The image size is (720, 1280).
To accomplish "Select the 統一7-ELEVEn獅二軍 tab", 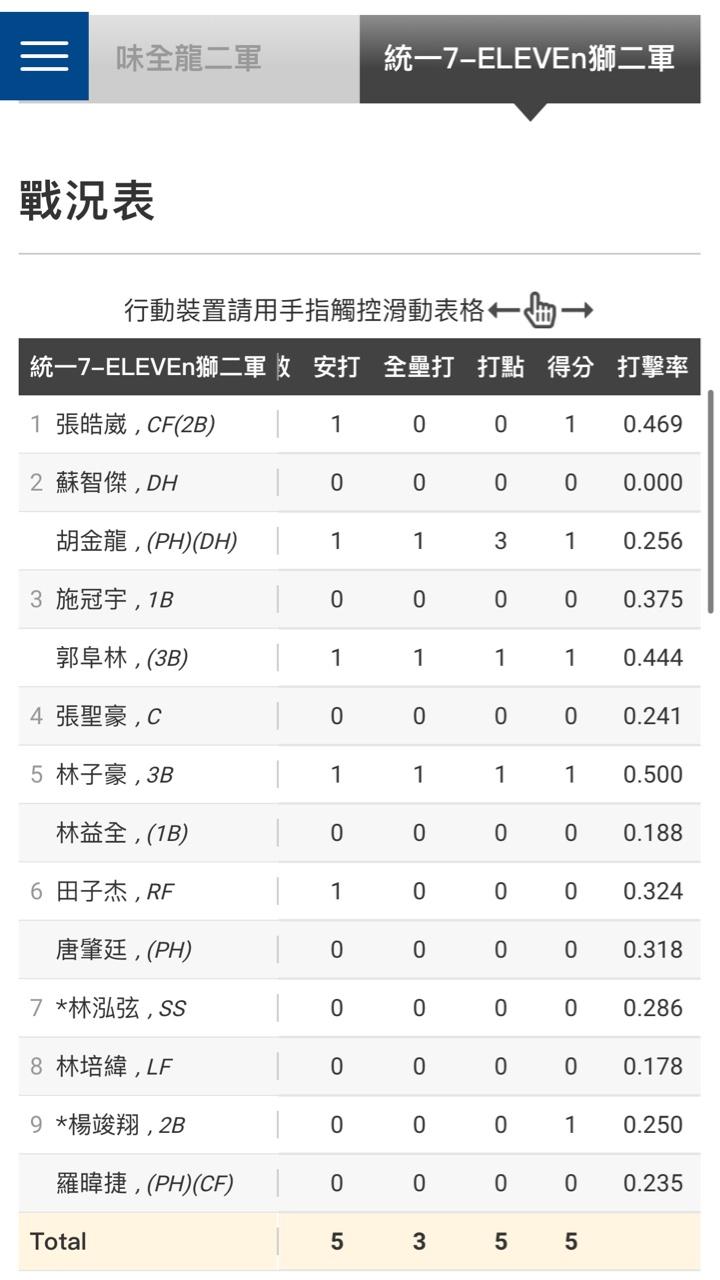I will [x=530, y=58].
